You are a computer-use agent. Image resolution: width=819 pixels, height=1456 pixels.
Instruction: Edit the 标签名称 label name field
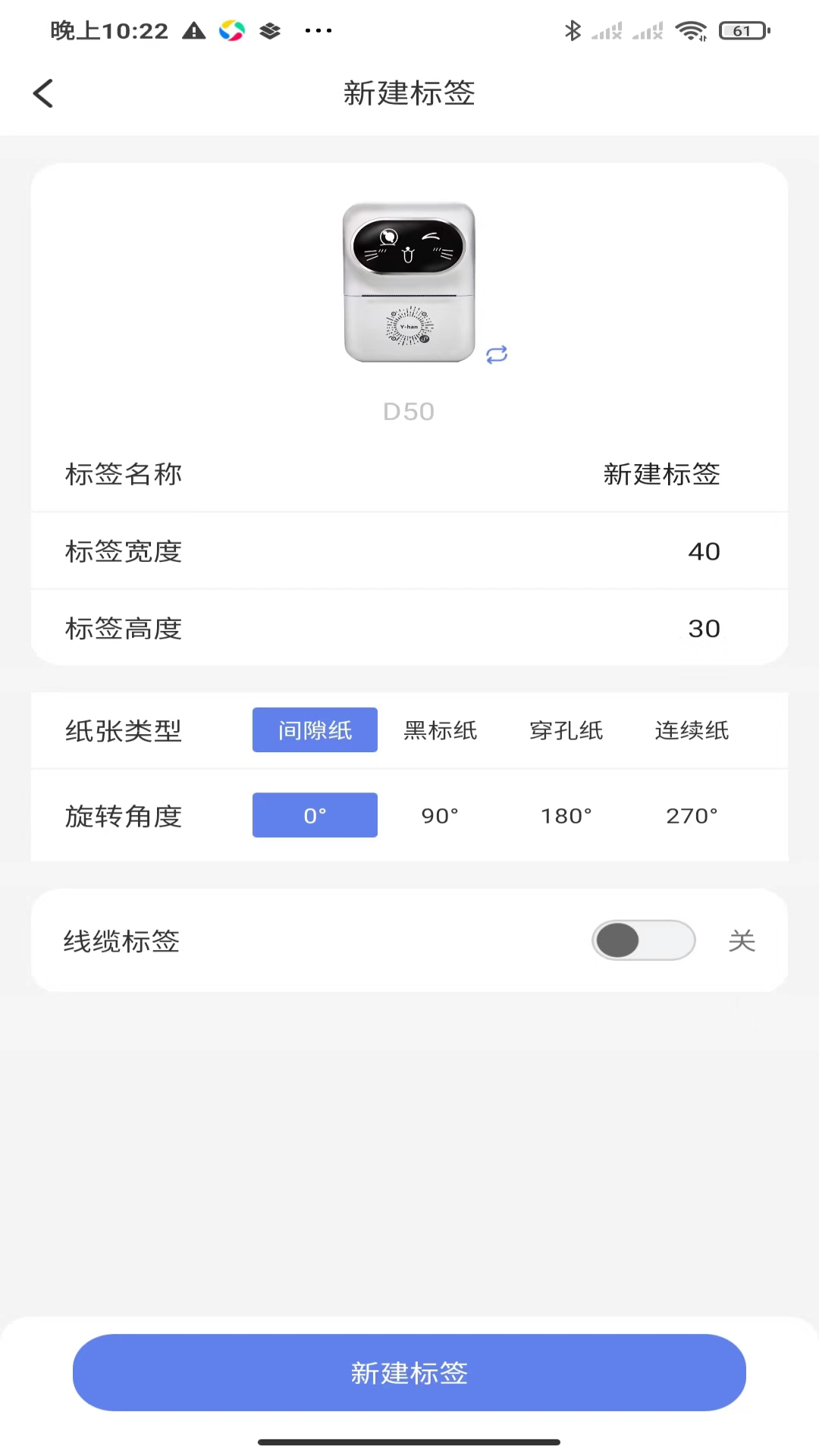pos(661,475)
